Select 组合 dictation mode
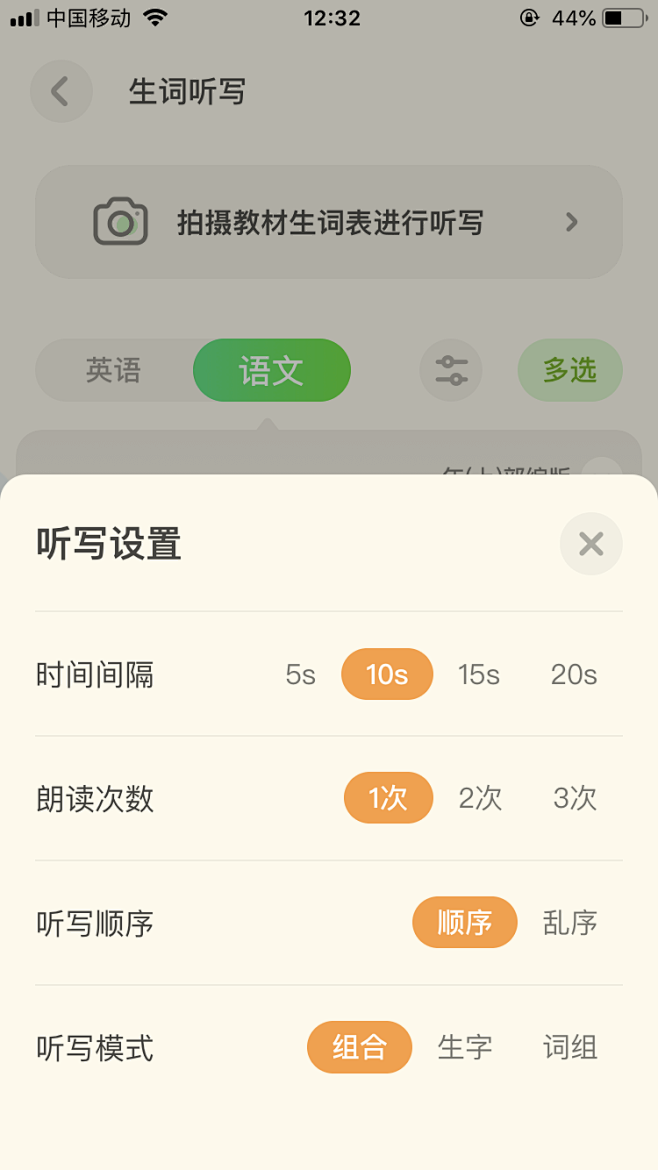Viewport: 658px width, 1170px height. pyautogui.click(x=360, y=1047)
